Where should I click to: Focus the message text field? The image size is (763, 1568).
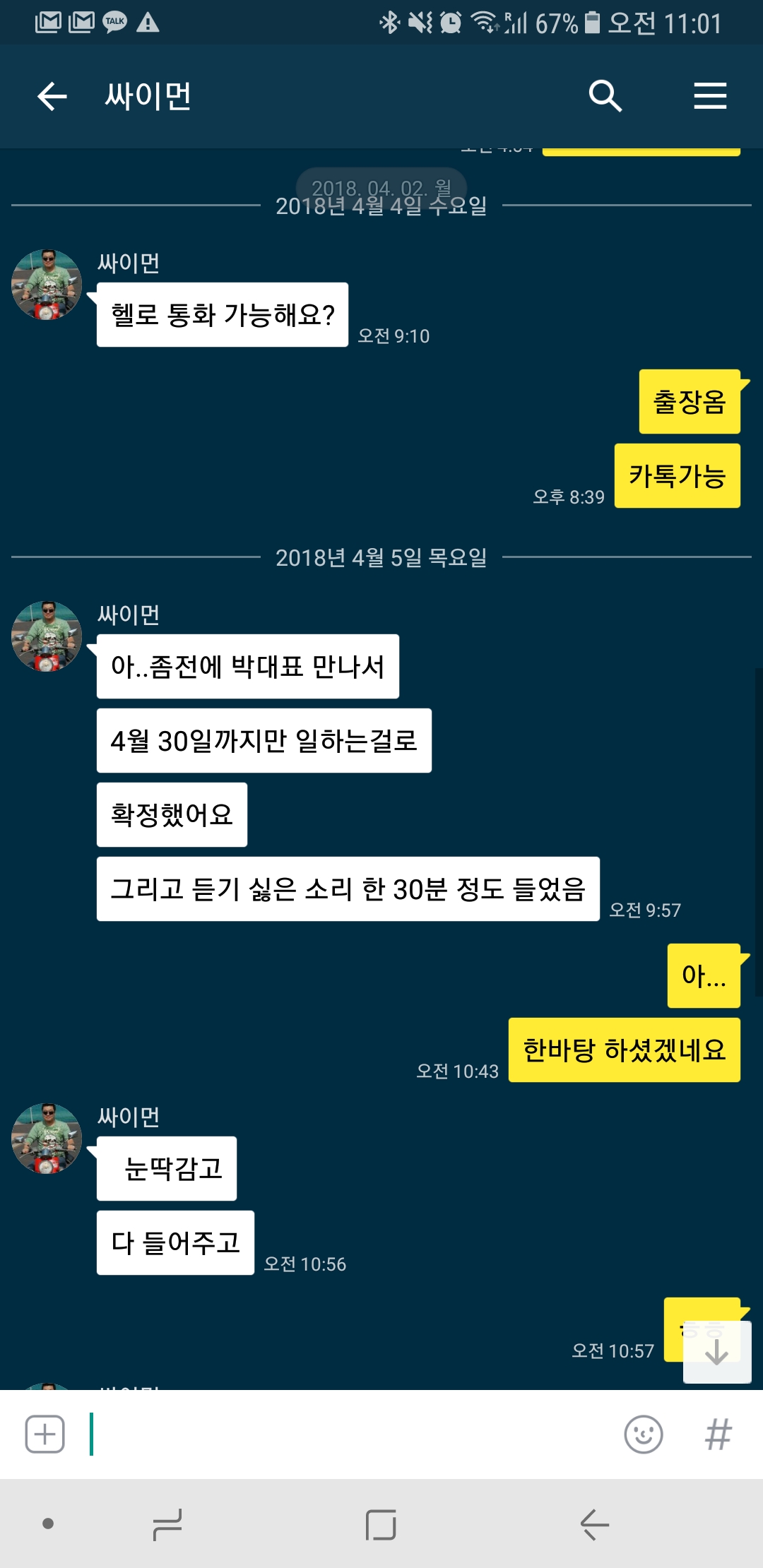(353, 1435)
